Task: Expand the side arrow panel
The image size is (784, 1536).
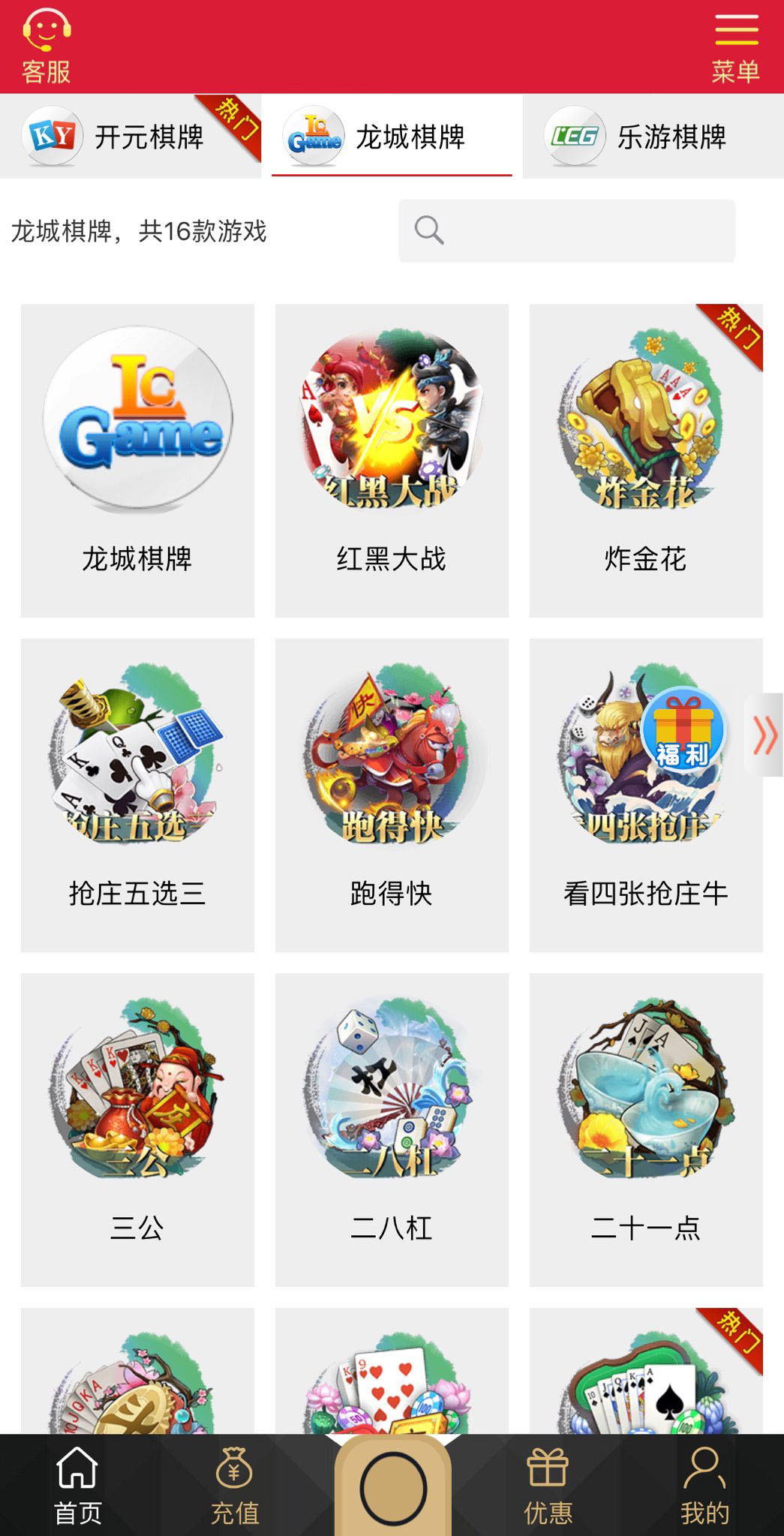Action: (764, 735)
